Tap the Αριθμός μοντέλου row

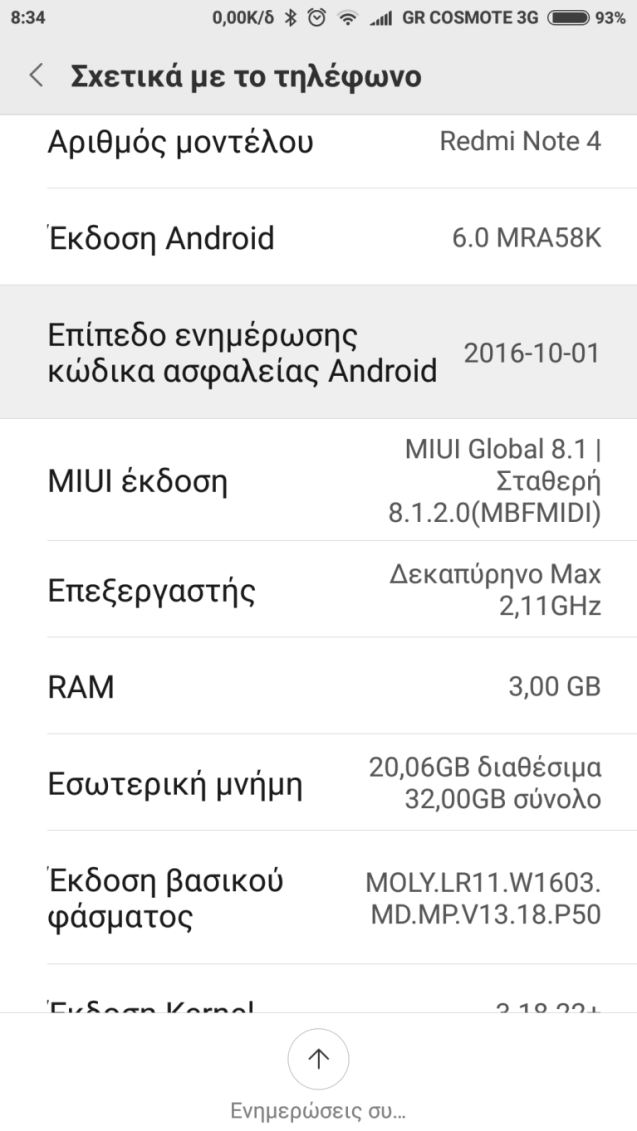coord(318,143)
